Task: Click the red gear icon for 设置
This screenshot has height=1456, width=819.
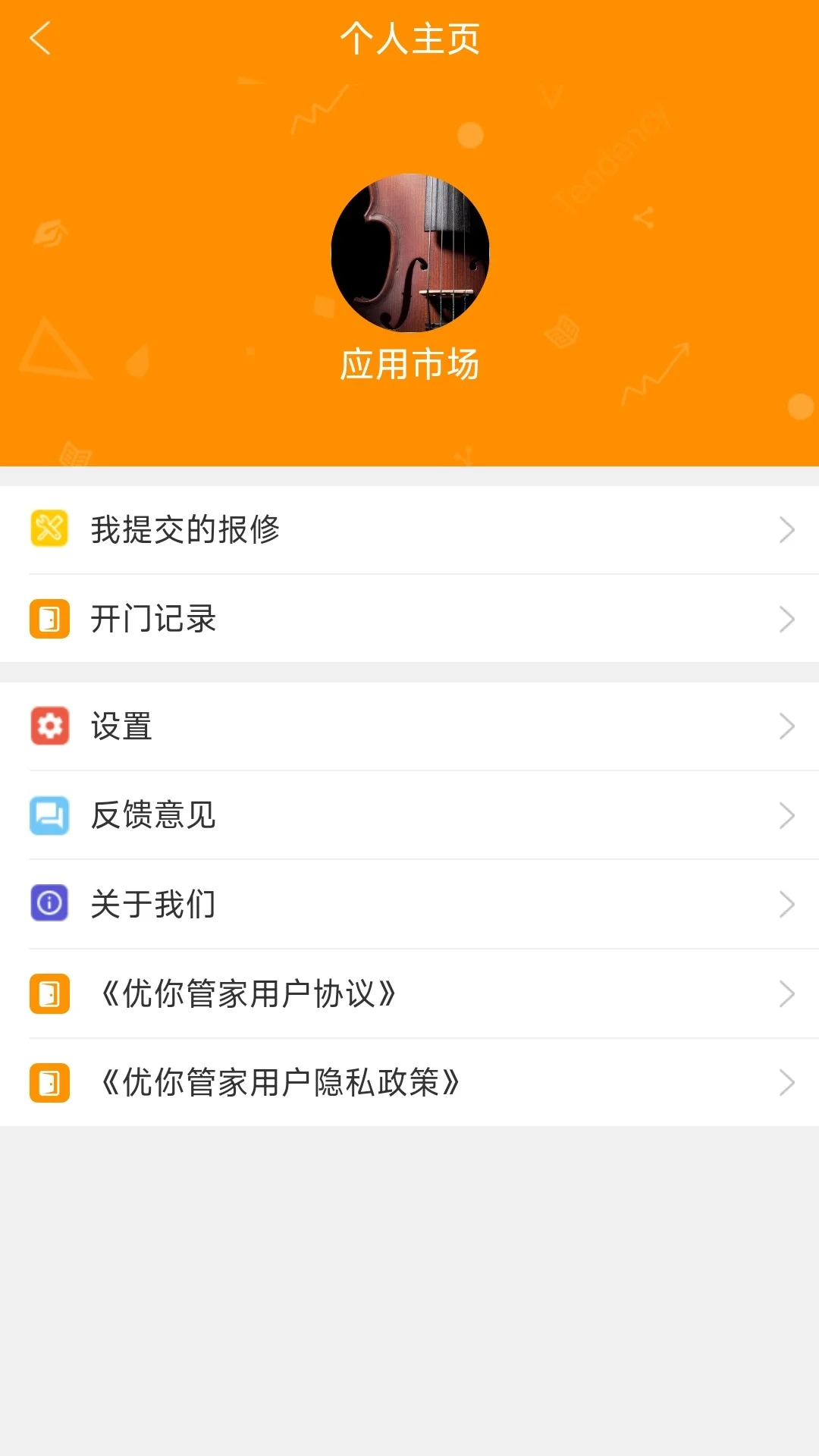Action: [x=48, y=726]
